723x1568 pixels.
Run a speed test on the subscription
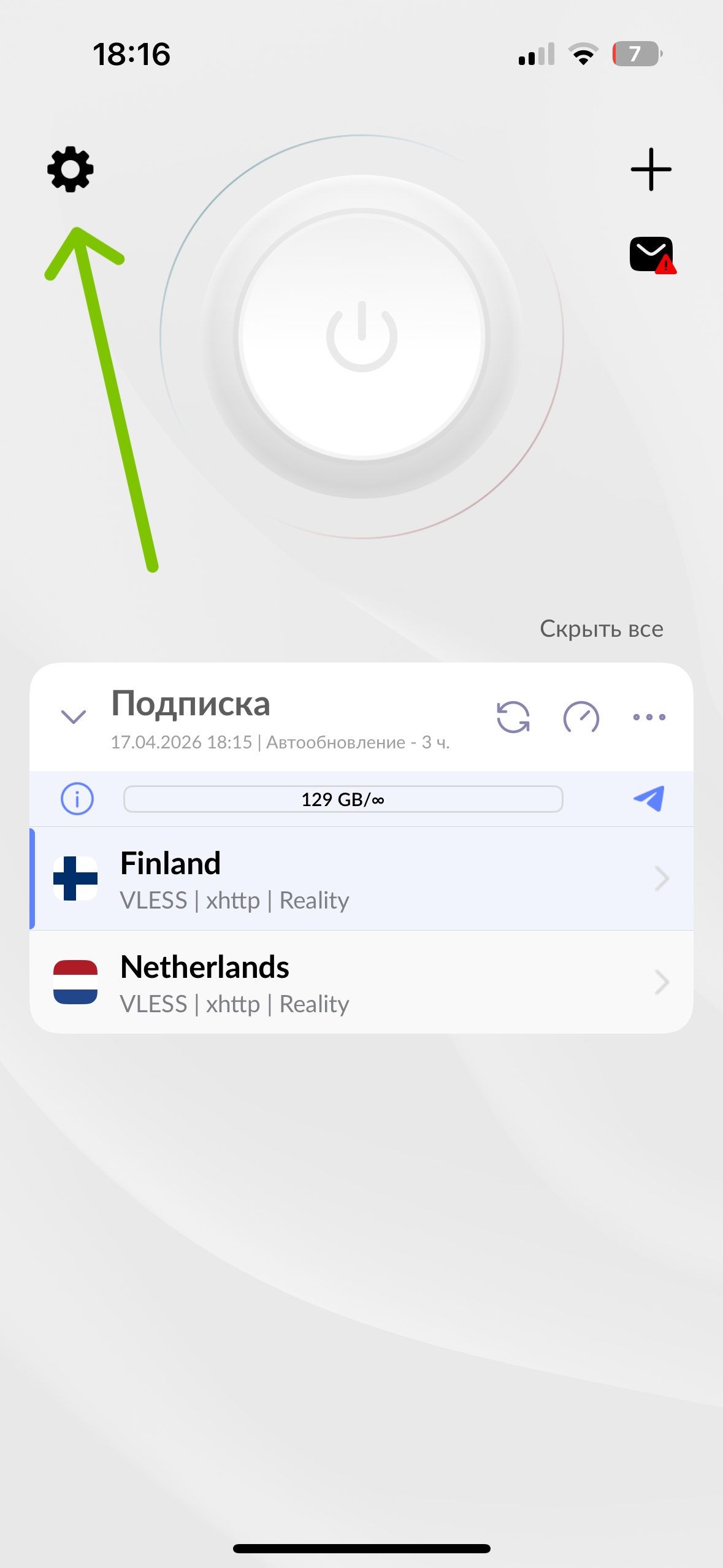pyautogui.click(x=580, y=717)
